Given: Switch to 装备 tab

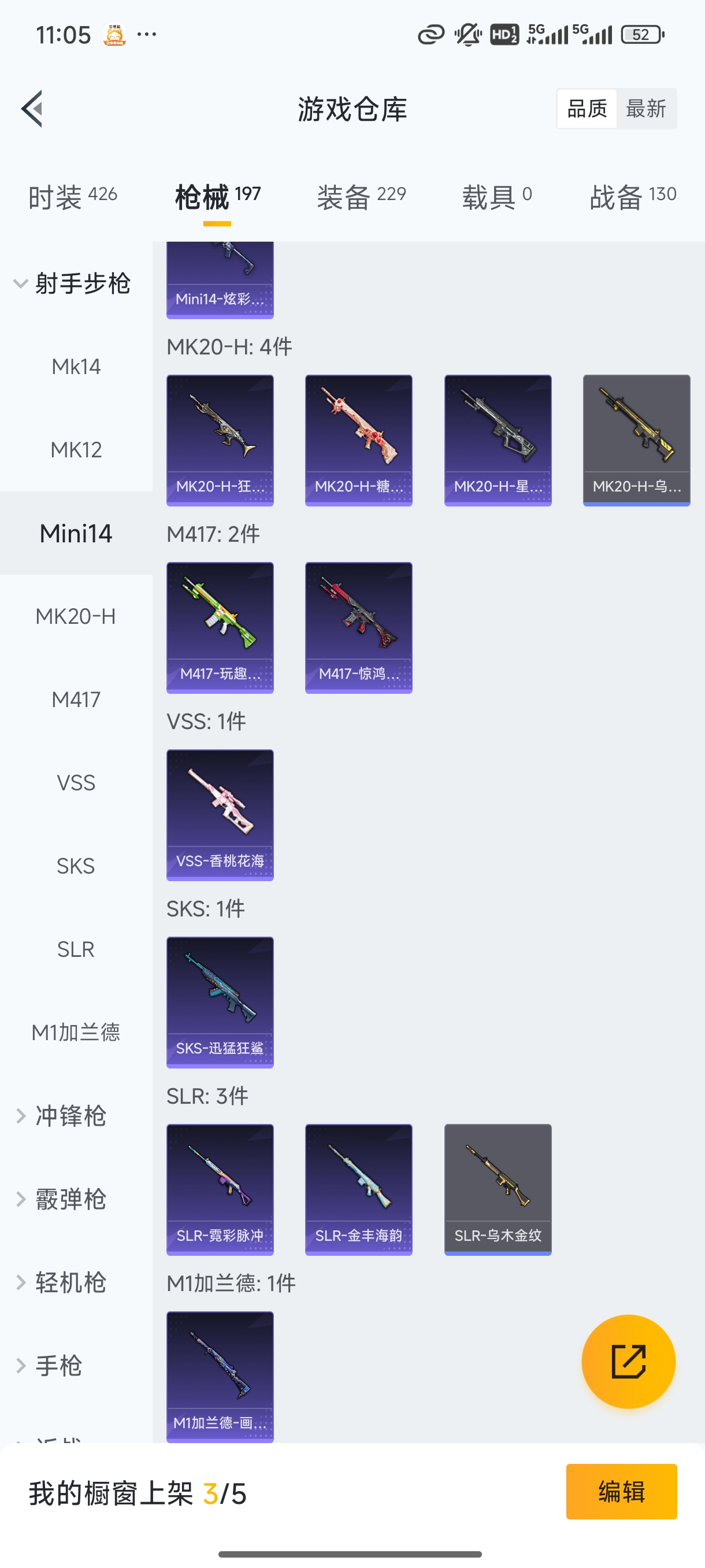Looking at the screenshot, I should tap(361, 197).
